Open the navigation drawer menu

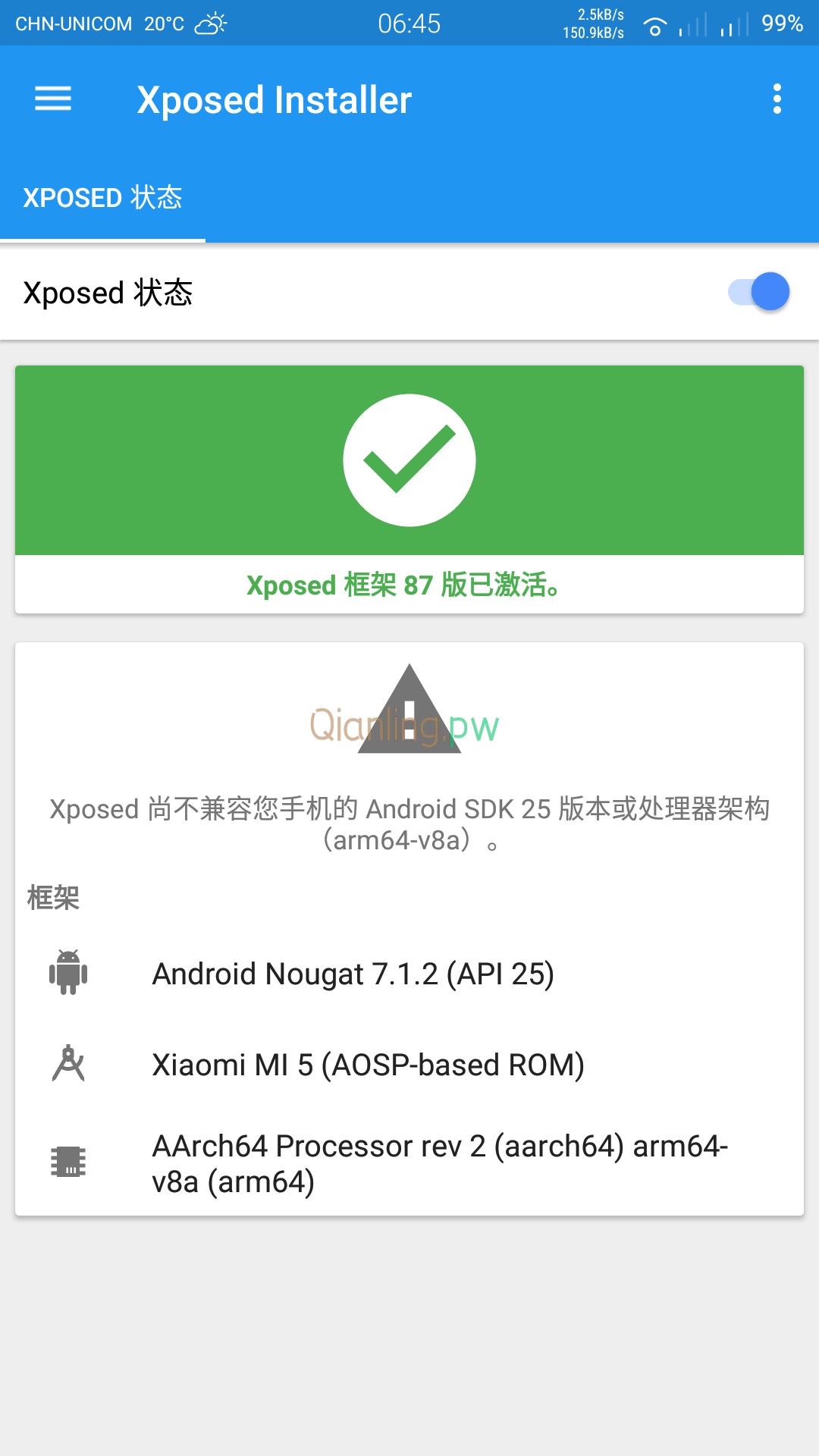coord(53,99)
